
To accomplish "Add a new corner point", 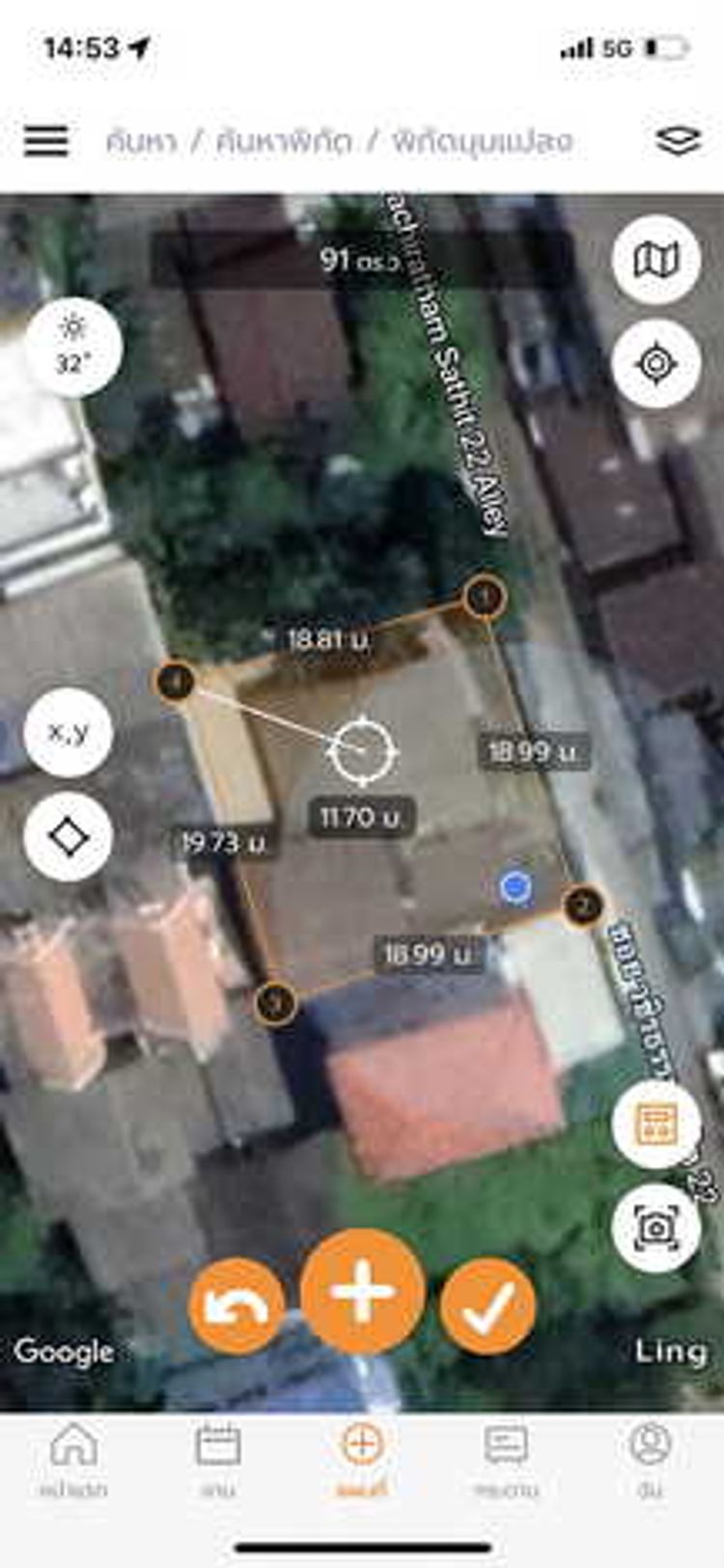I will [x=362, y=1291].
